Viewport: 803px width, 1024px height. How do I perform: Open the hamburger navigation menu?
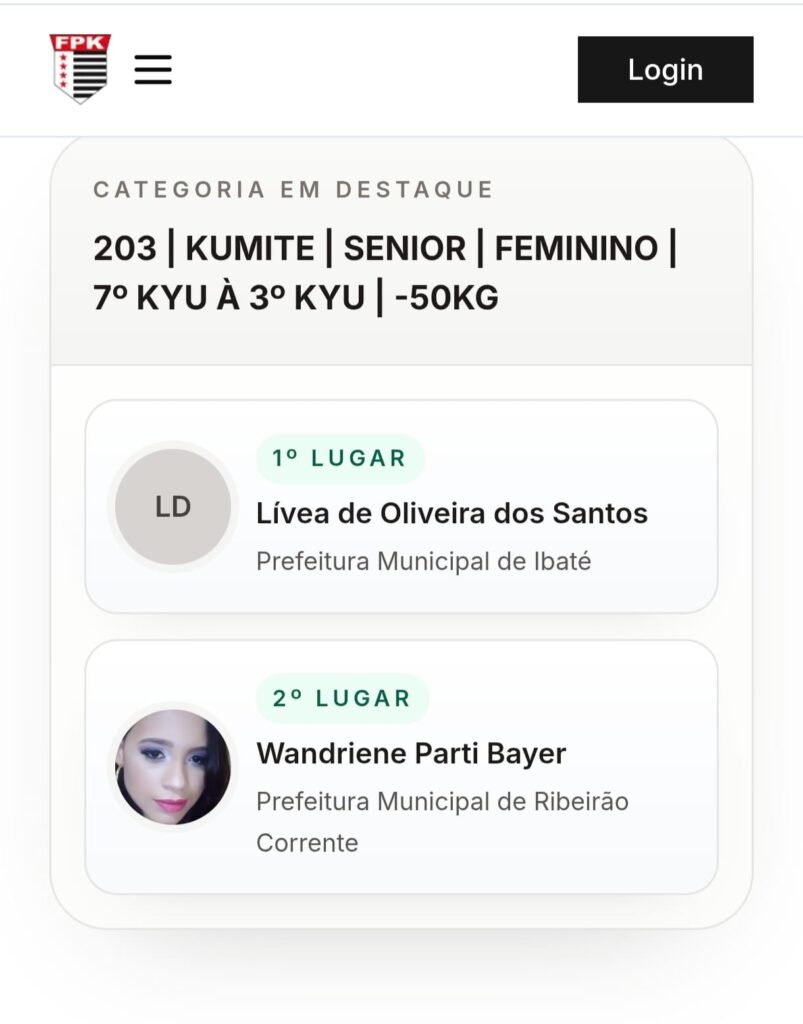pos(153,69)
